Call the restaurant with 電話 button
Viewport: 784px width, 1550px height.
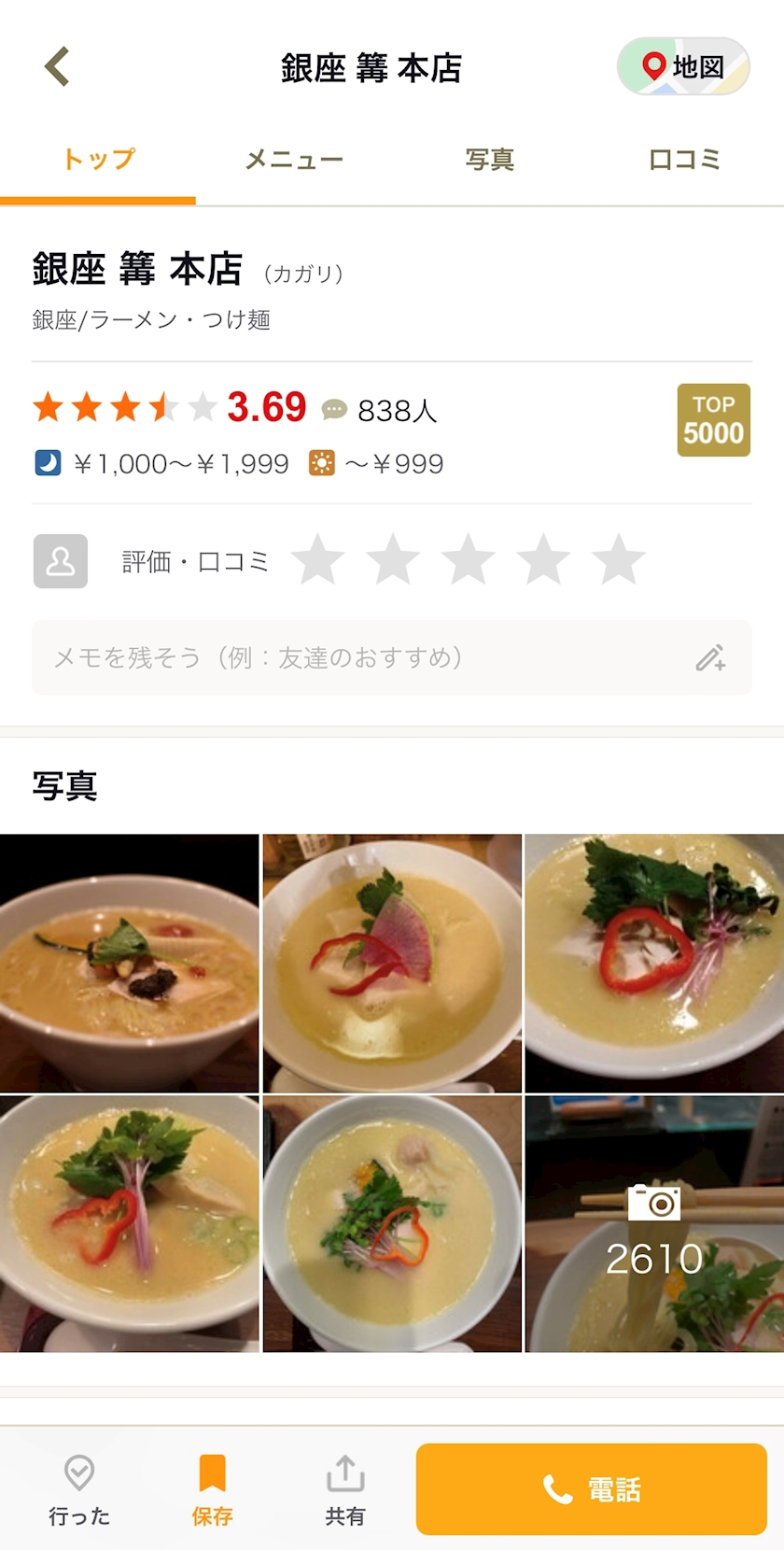(x=591, y=1489)
